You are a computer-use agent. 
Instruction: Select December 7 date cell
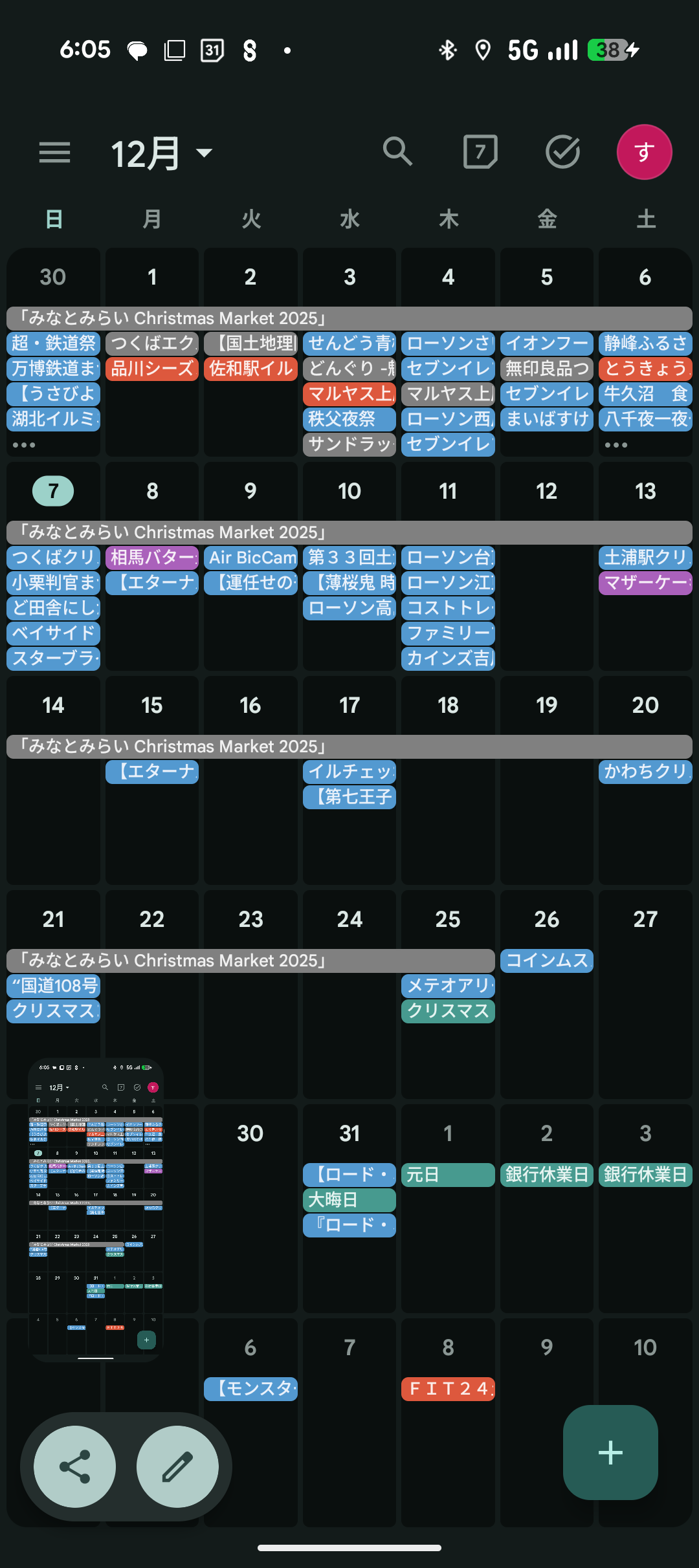tap(53, 491)
